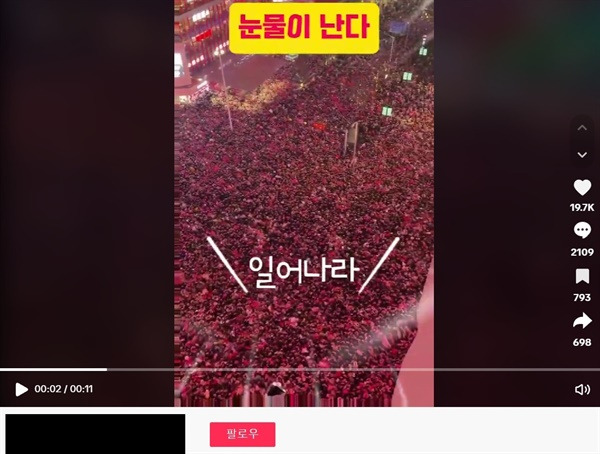Seek on the video progress bar

click(x=300, y=369)
